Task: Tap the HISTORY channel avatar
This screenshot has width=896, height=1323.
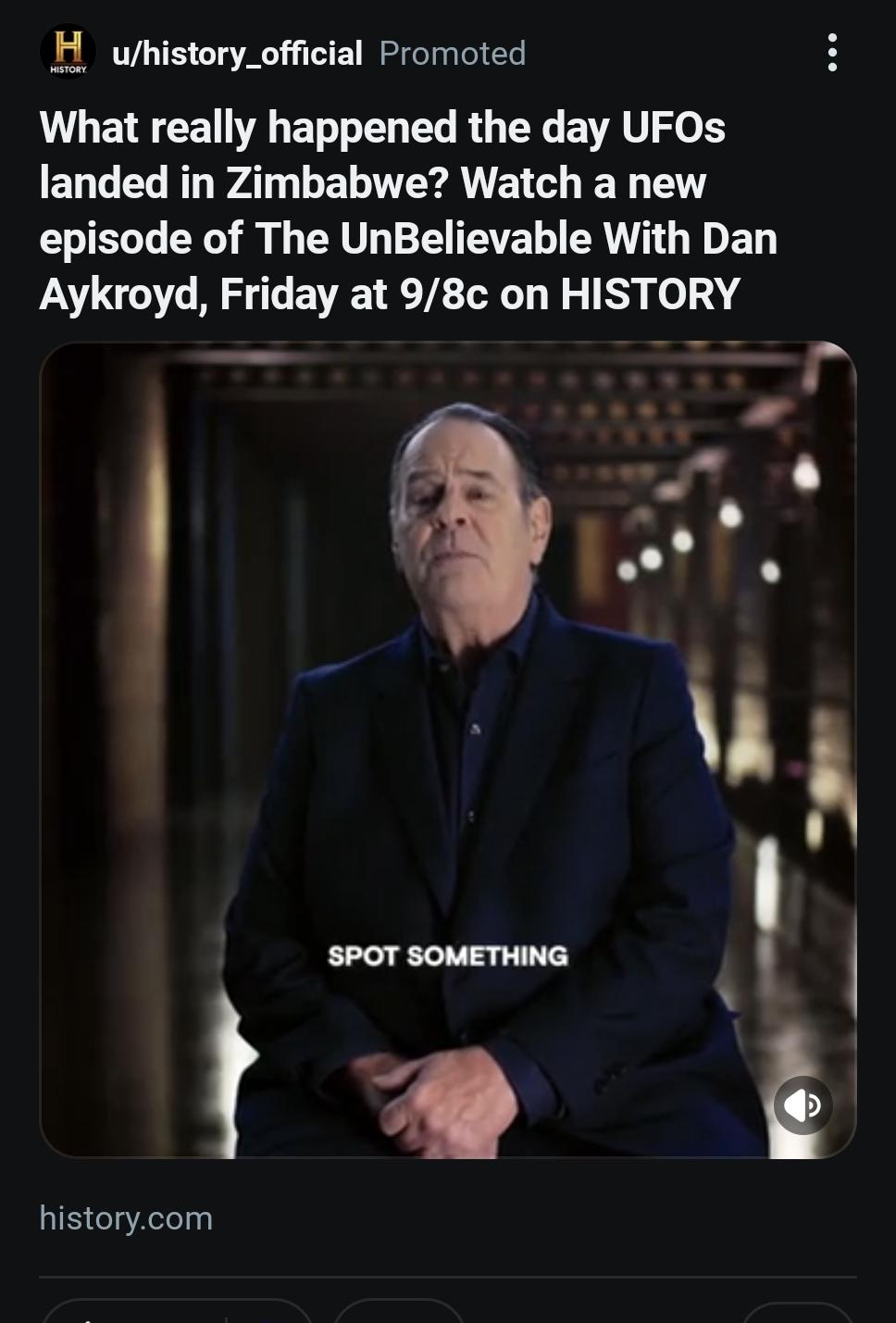Action: 68,53
